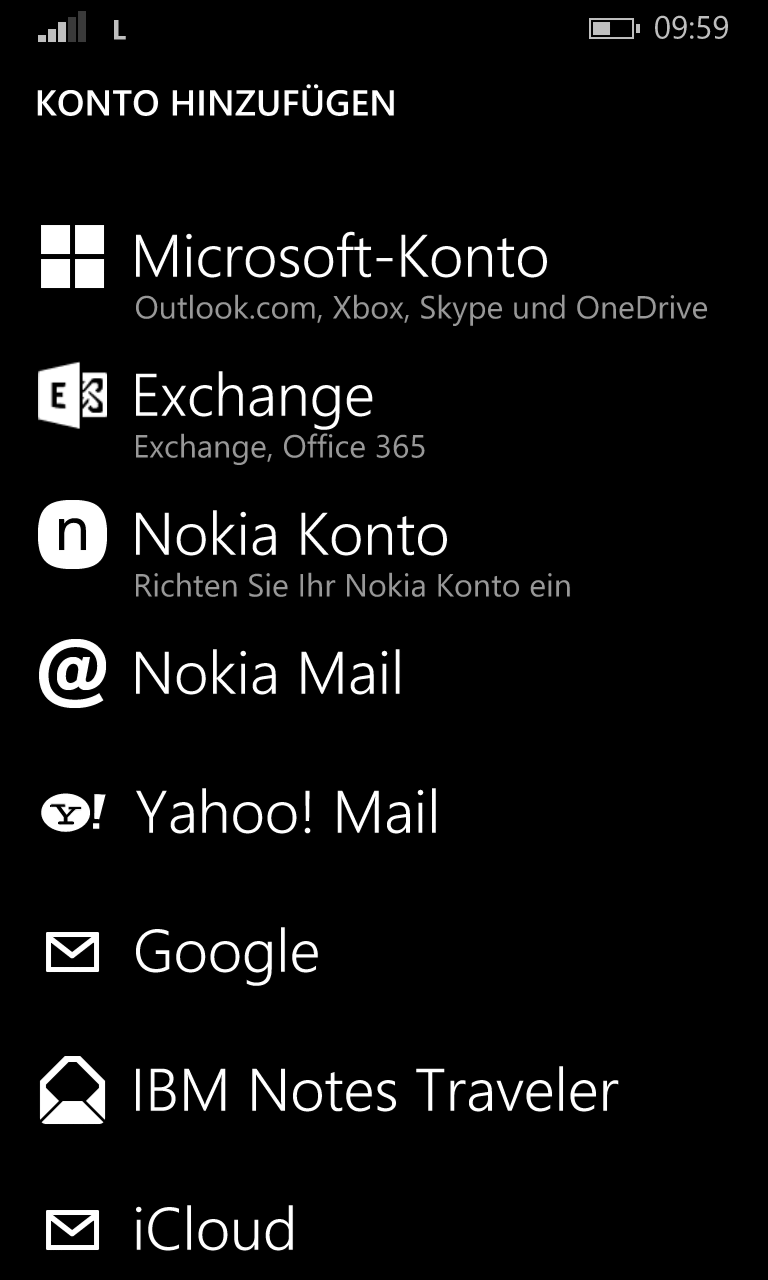Tap the Yahoo! Mail entry
This screenshot has height=1280, width=768.
coord(287,812)
